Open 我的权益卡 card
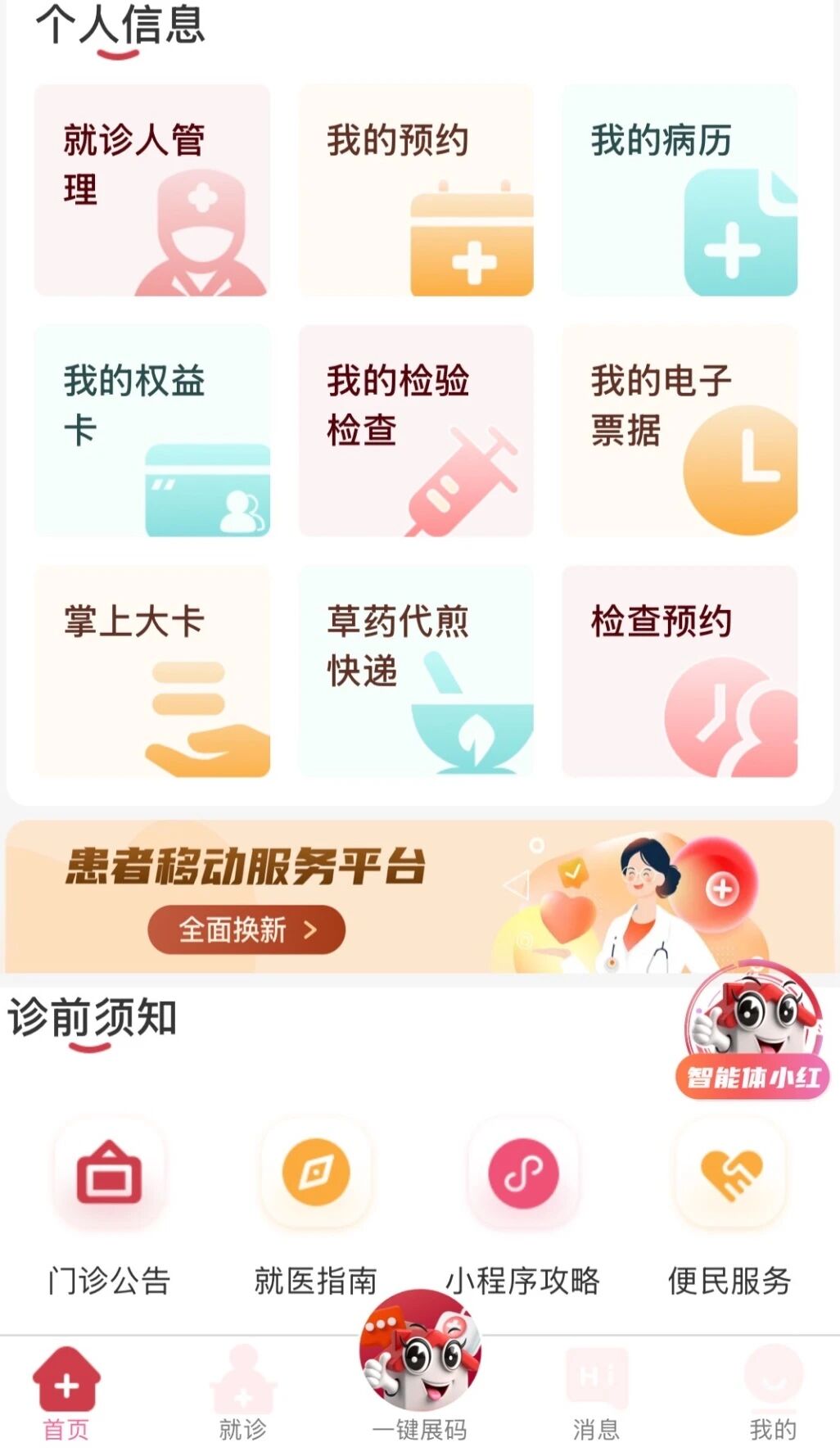Image resolution: width=840 pixels, height=1456 pixels. 152,431
